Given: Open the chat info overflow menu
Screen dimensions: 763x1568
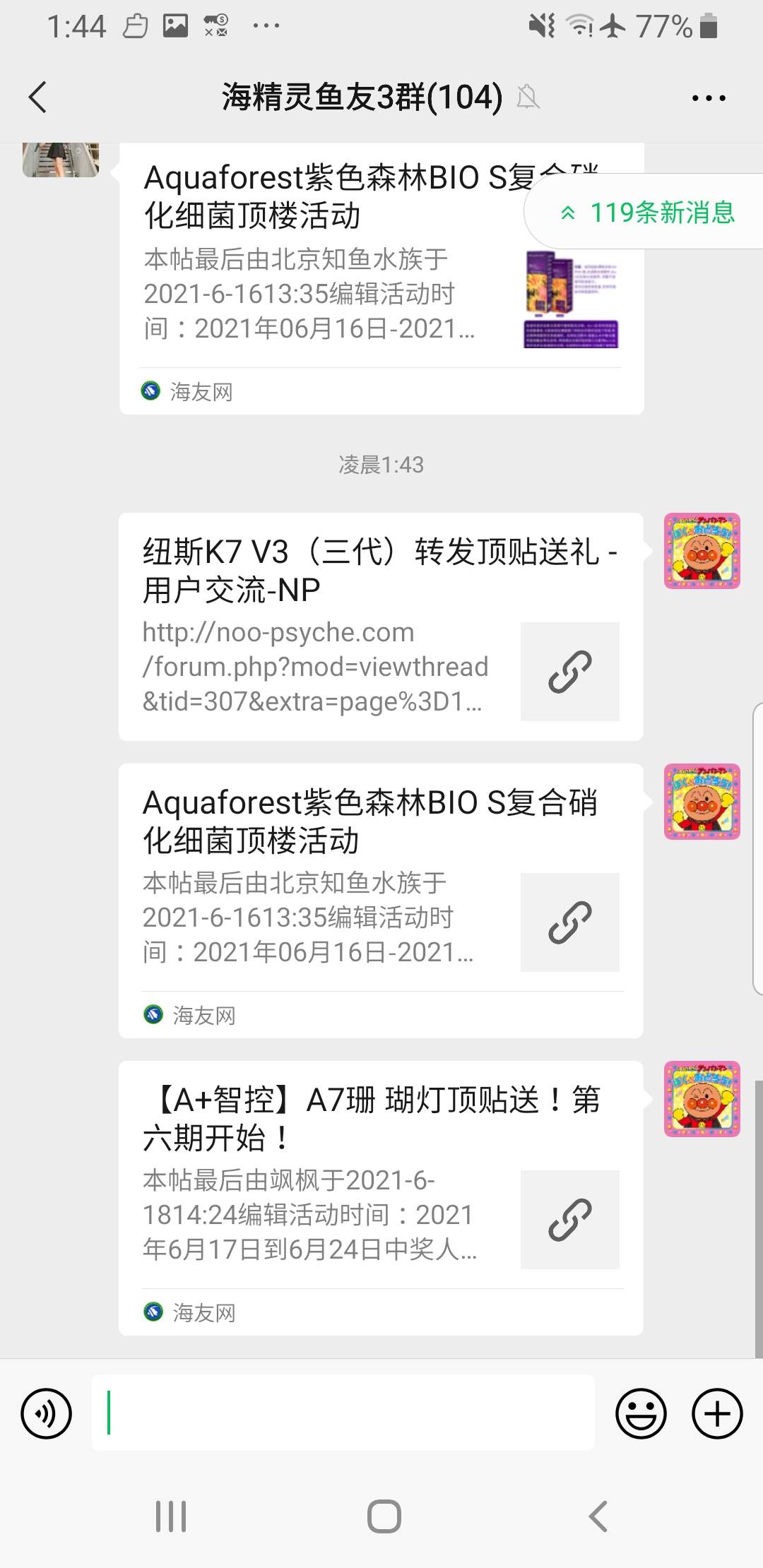Looking at the screenshot, I should click(x=708, y=98).
